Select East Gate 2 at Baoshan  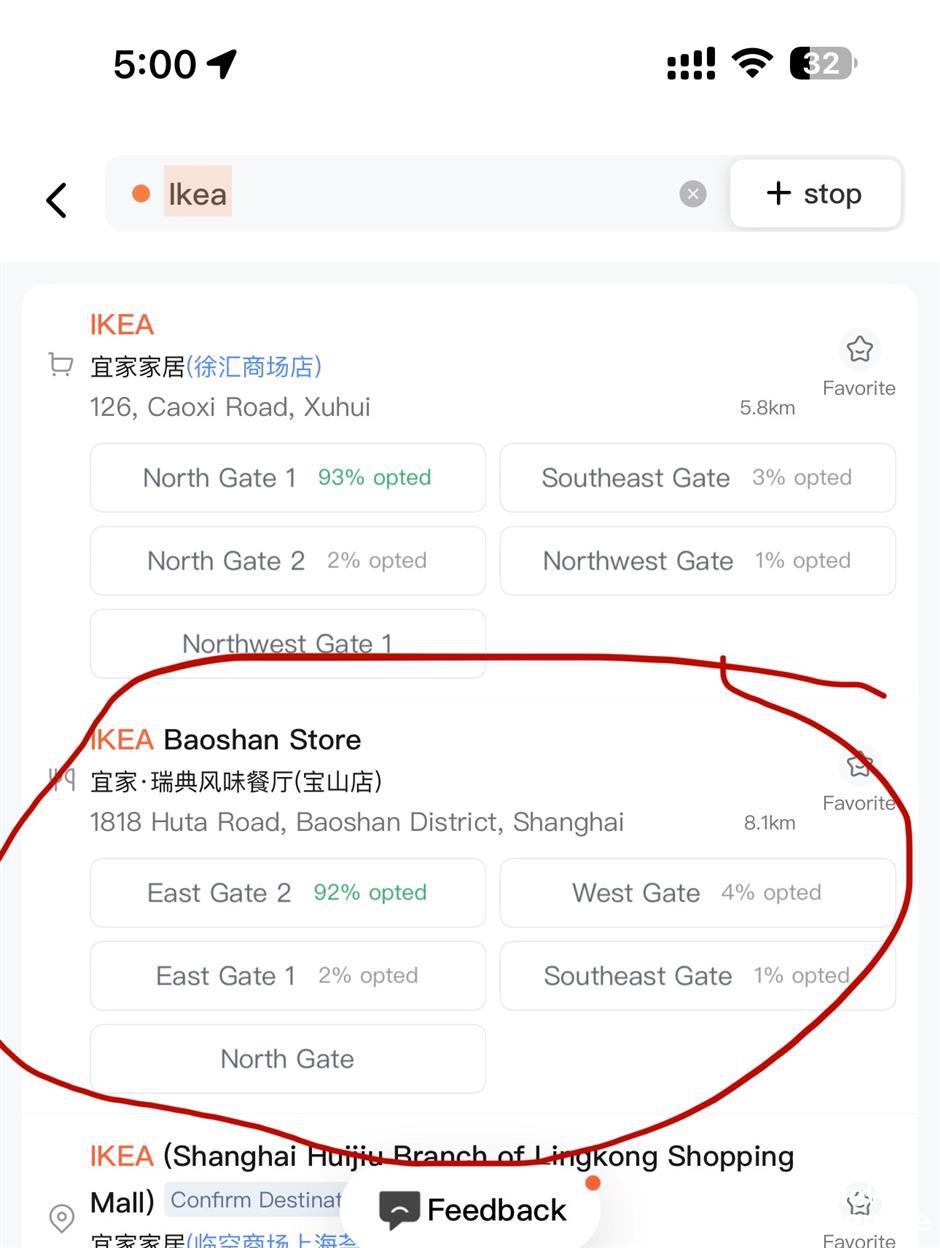[287, 893]
